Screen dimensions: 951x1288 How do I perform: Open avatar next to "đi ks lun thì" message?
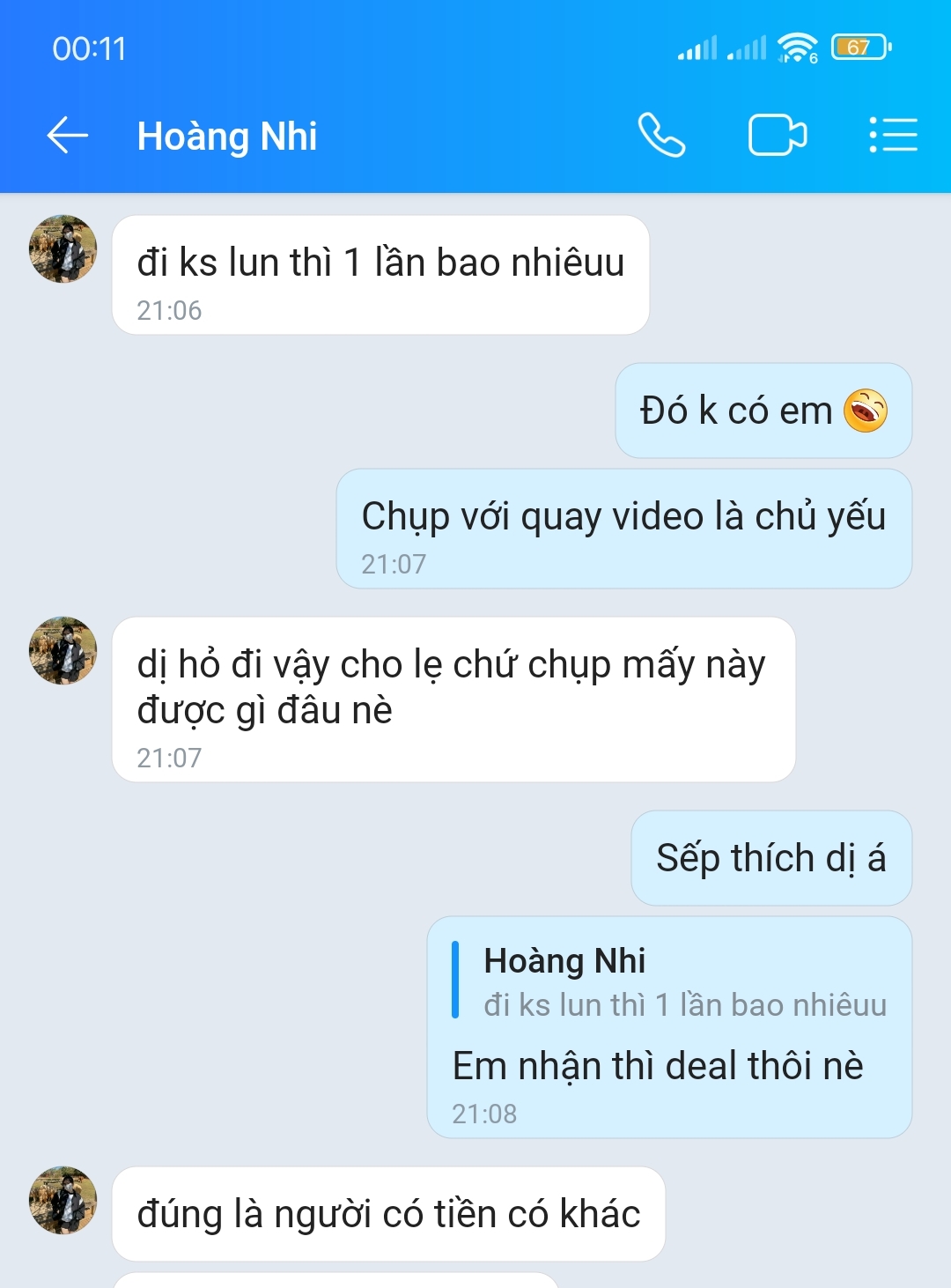[63, 249]
